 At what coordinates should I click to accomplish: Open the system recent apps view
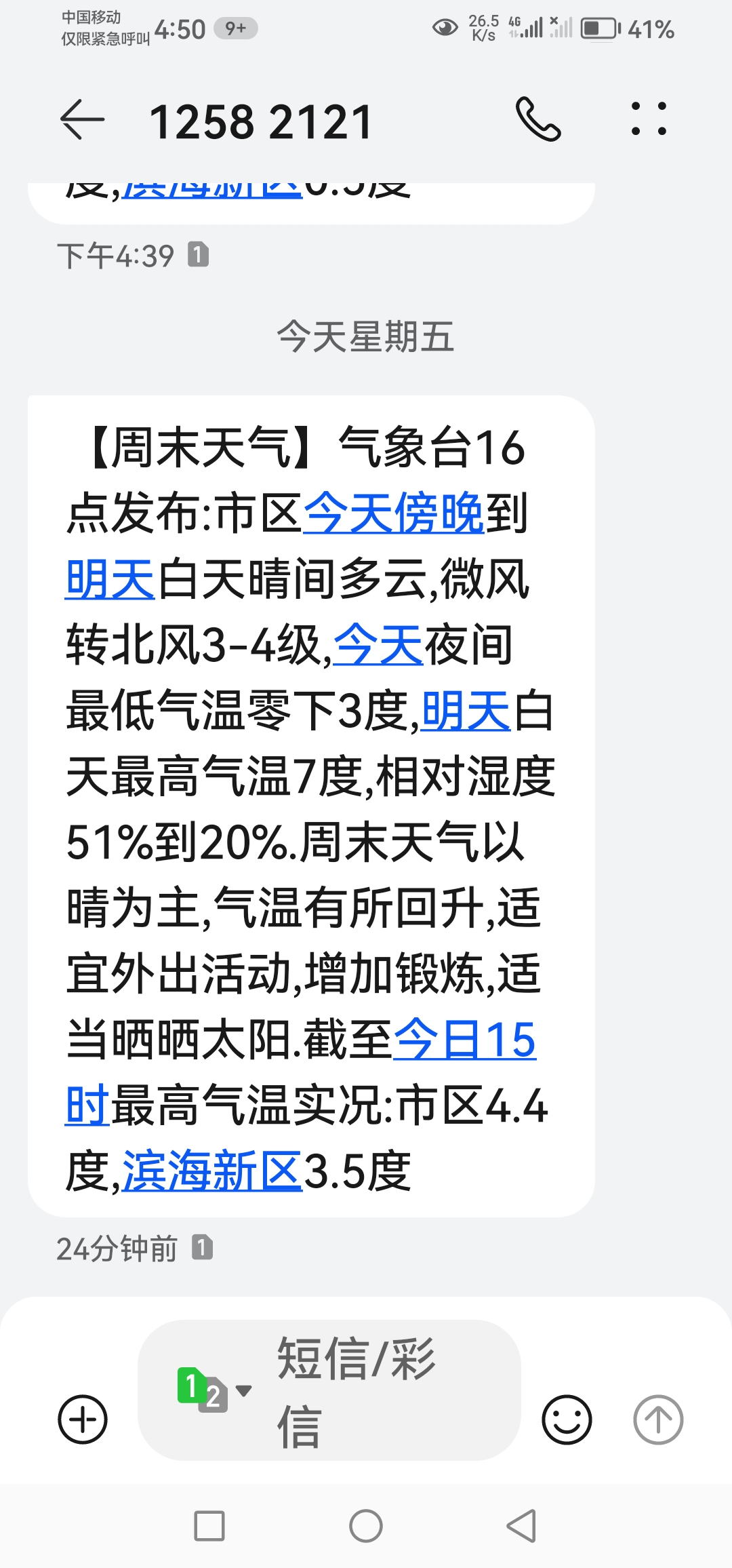[209, 1527]
